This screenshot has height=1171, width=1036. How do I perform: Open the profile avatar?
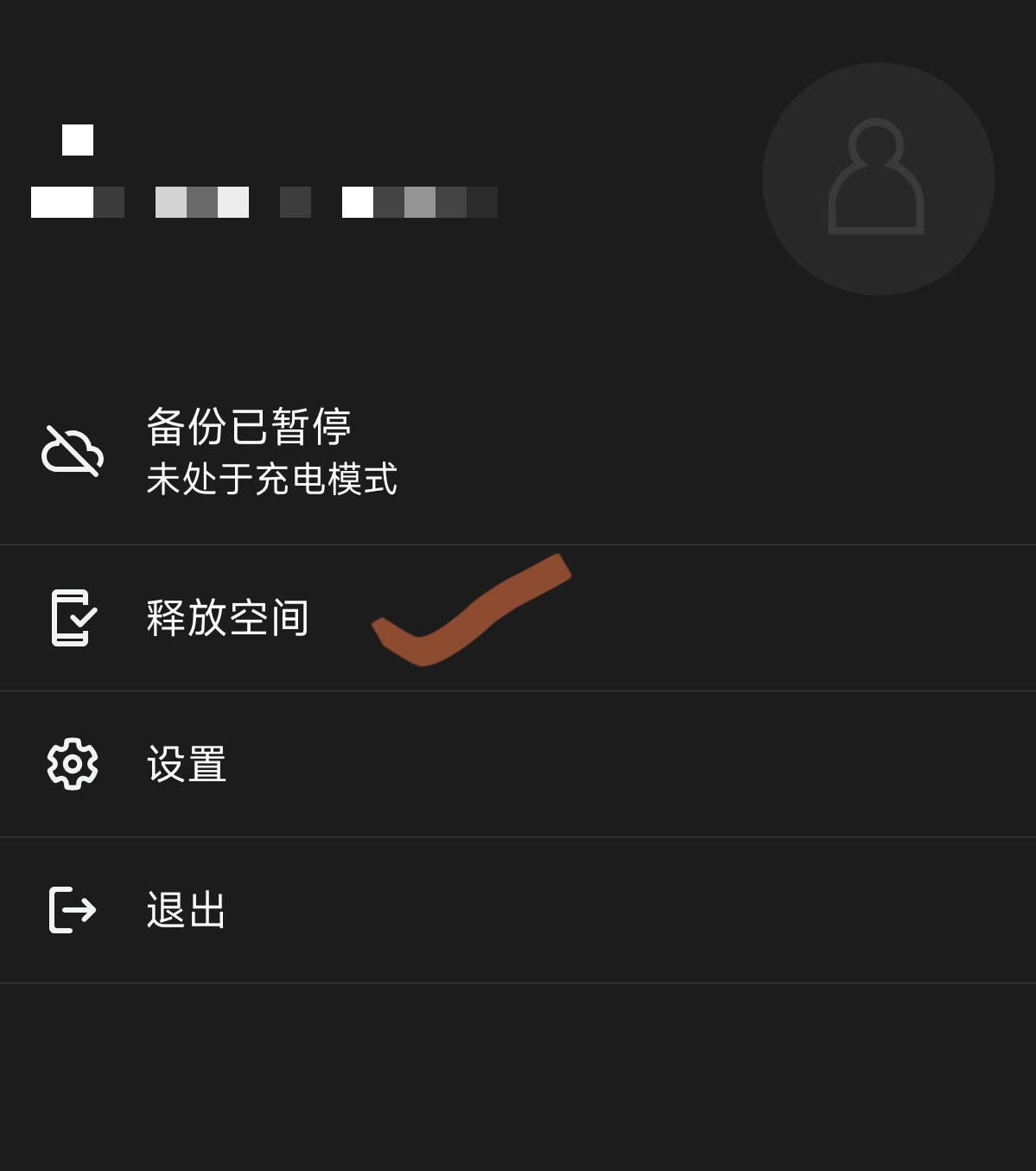(x=878, y=179)
